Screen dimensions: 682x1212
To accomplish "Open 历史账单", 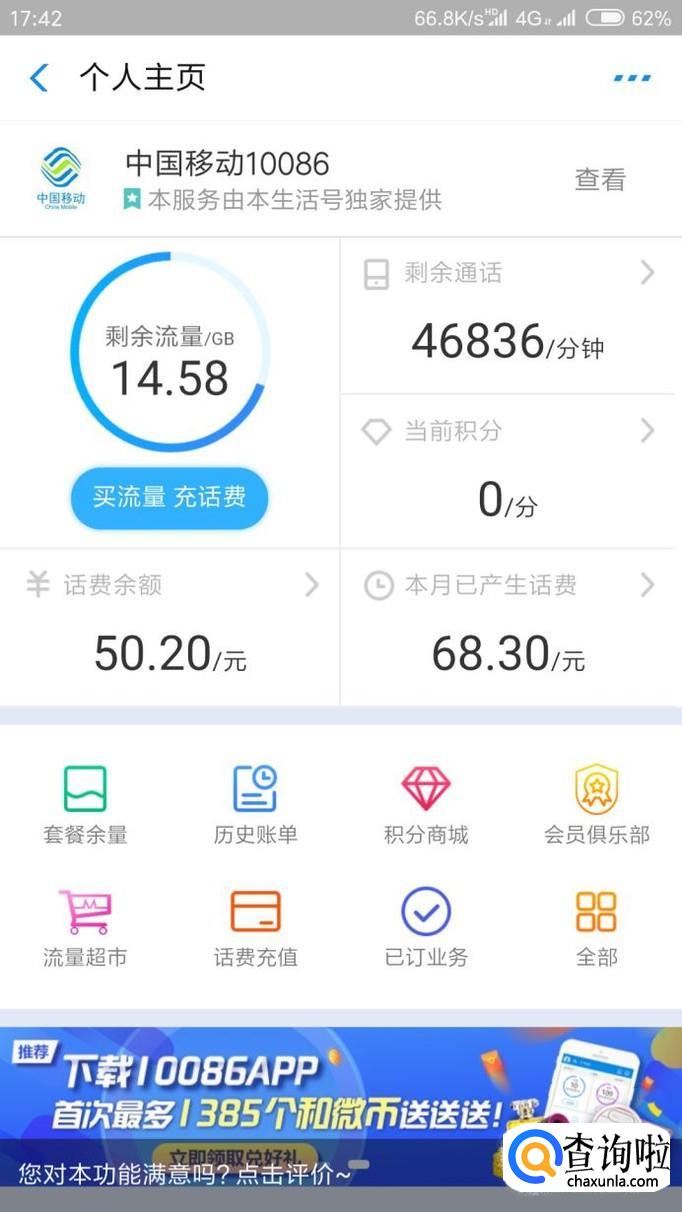I will click(255, 804).
